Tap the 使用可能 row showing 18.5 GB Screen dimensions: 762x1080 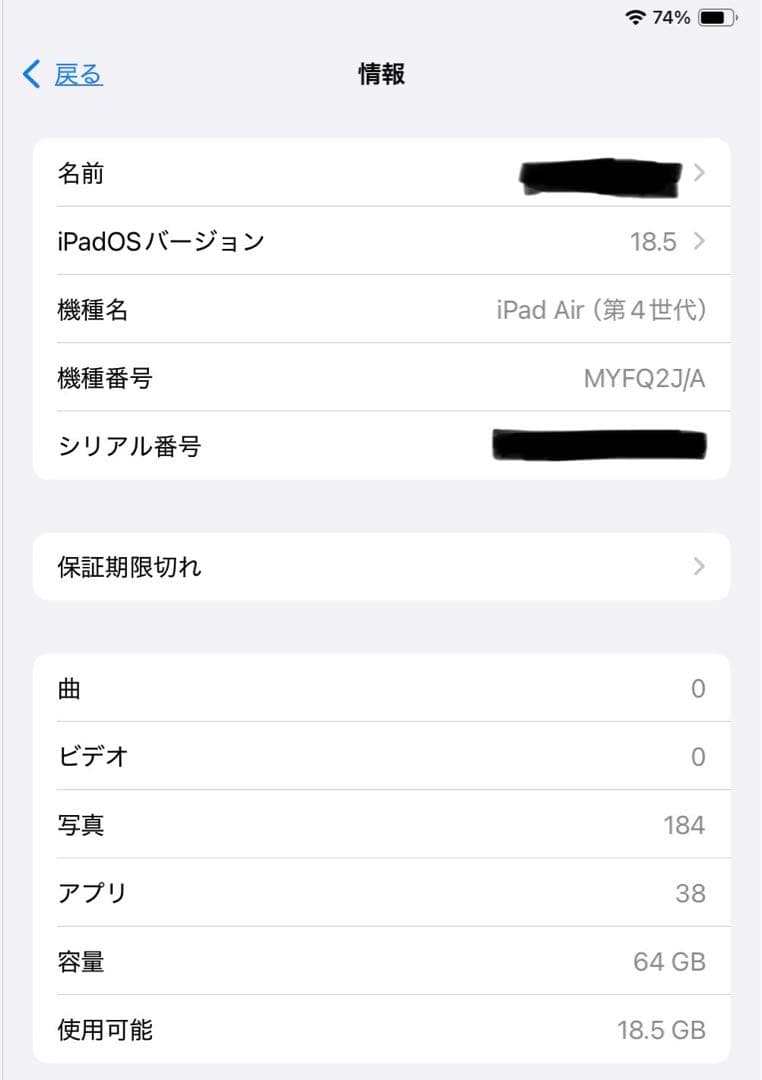[380, 1029]
